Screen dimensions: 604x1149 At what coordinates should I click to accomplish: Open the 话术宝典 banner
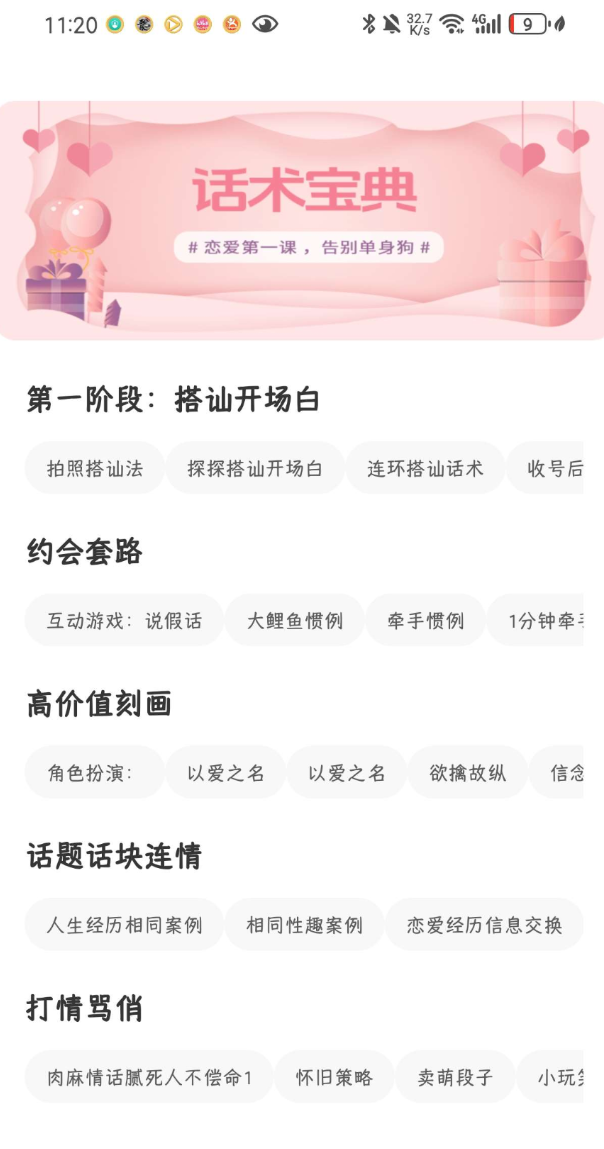click(x=302, y=220)
